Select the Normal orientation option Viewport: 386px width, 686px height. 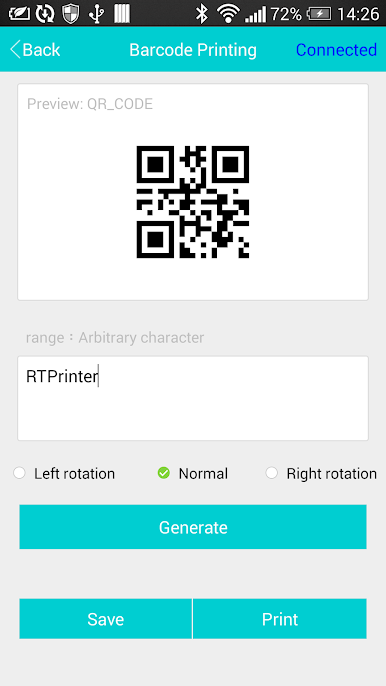193,473
